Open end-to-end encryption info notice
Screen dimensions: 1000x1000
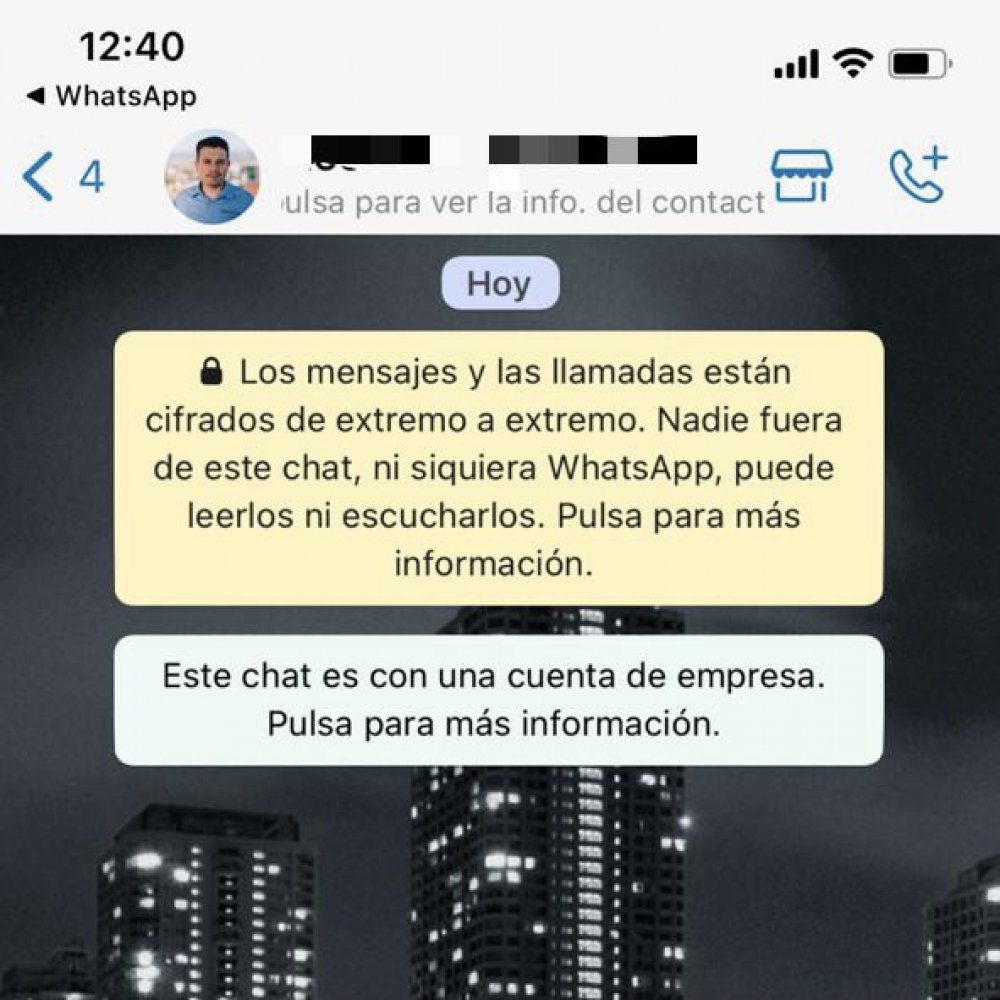(498, 468)
